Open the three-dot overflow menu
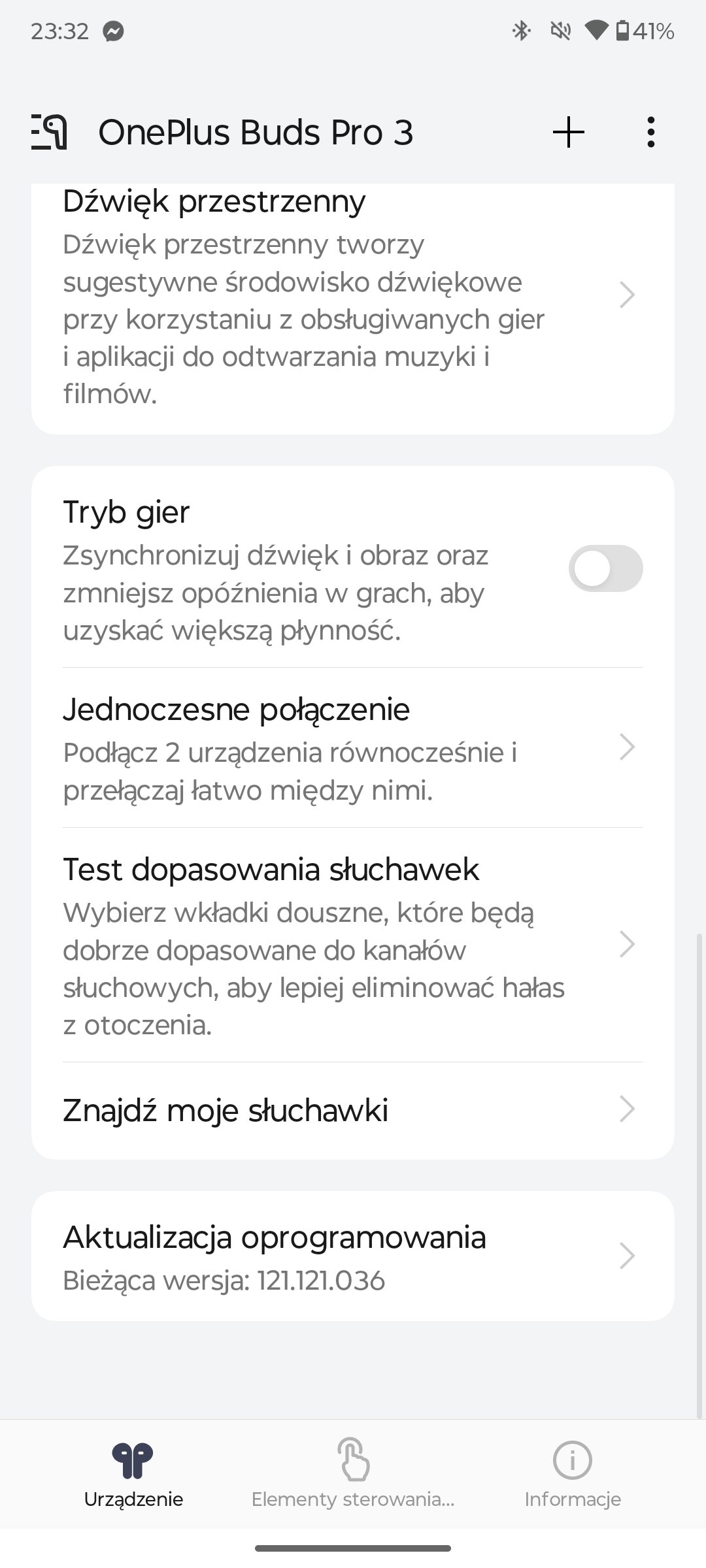 [650, 133]
